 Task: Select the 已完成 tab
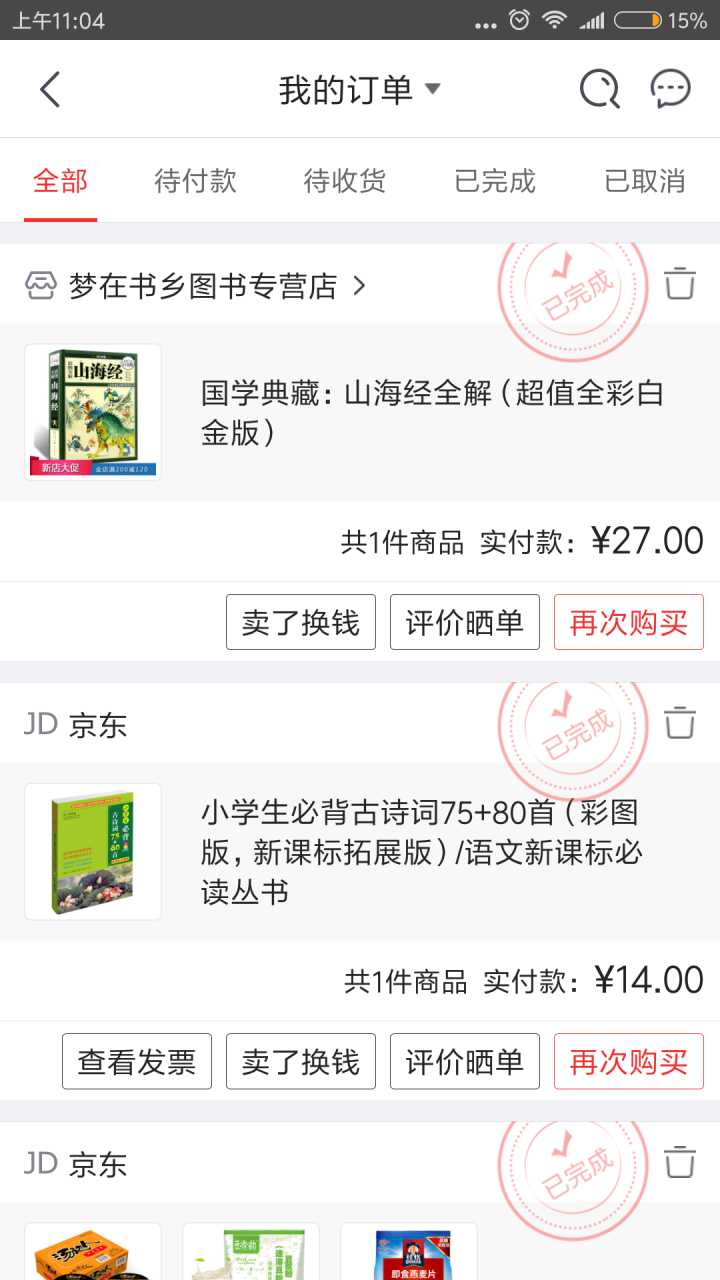(495, 181)
